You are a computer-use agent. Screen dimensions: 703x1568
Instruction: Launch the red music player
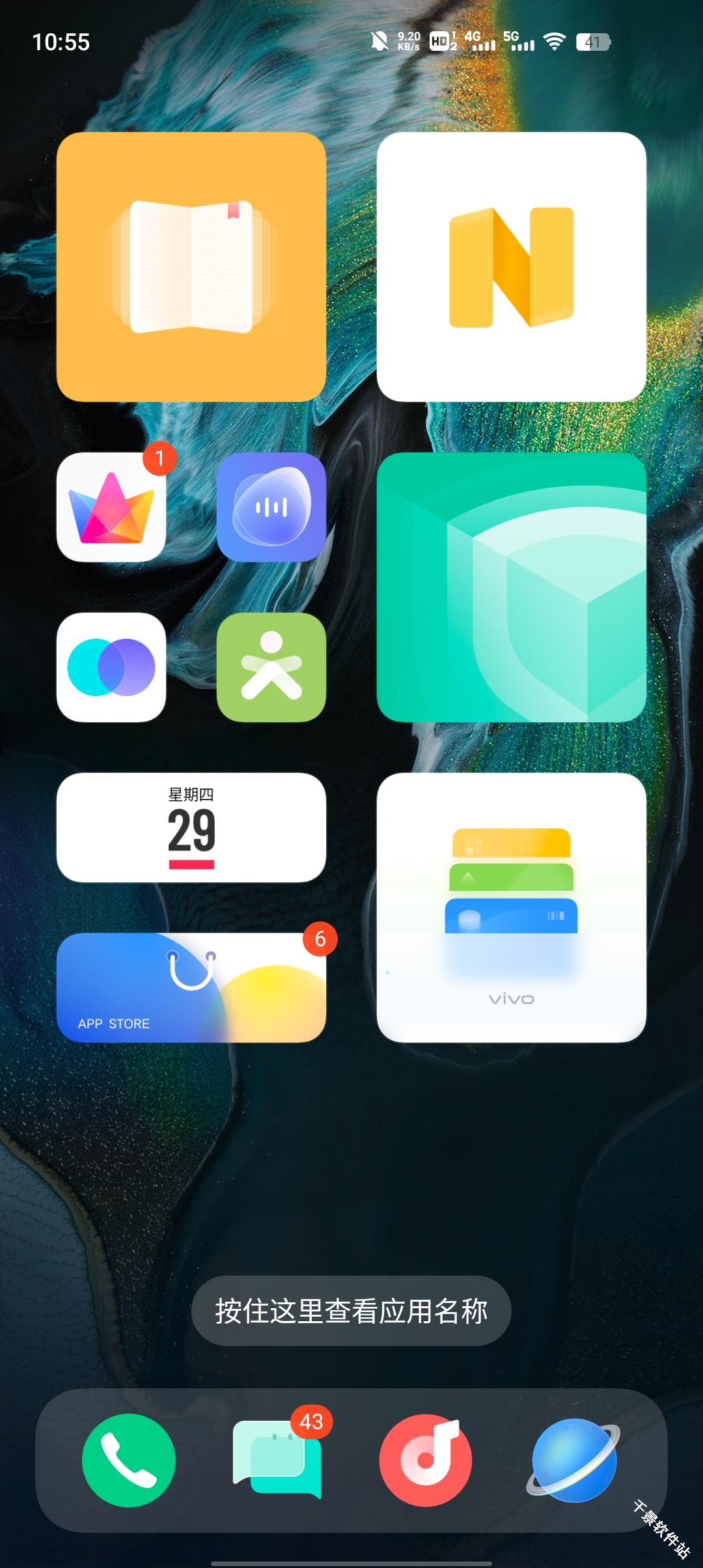(x=426, y=1461)
